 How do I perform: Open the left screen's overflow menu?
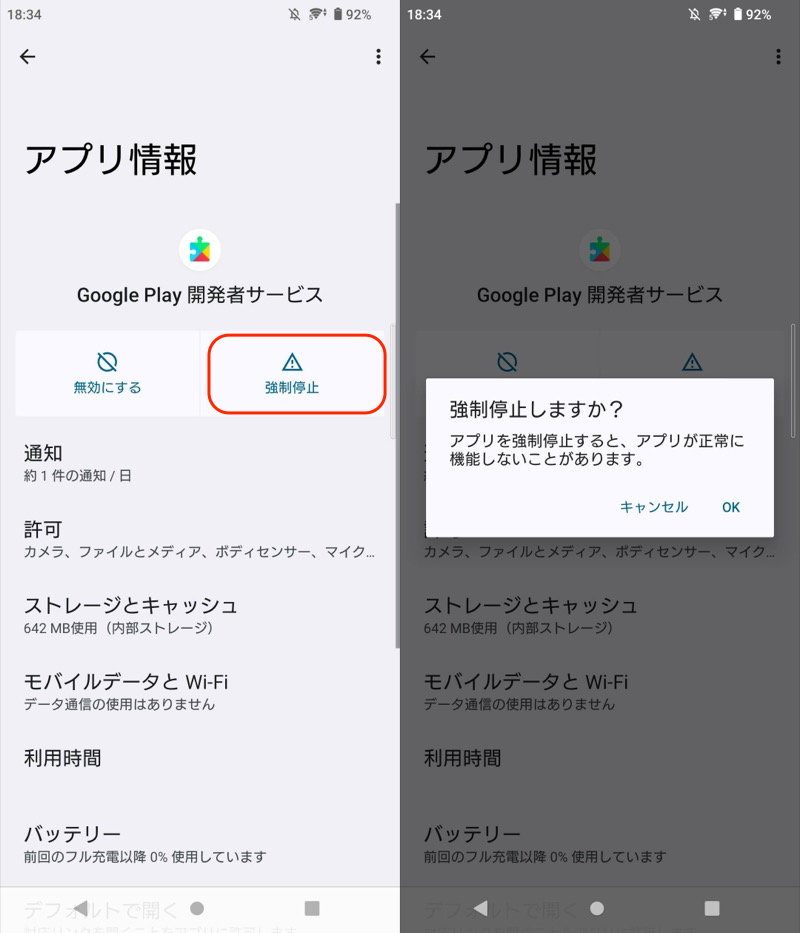(378, 57)
